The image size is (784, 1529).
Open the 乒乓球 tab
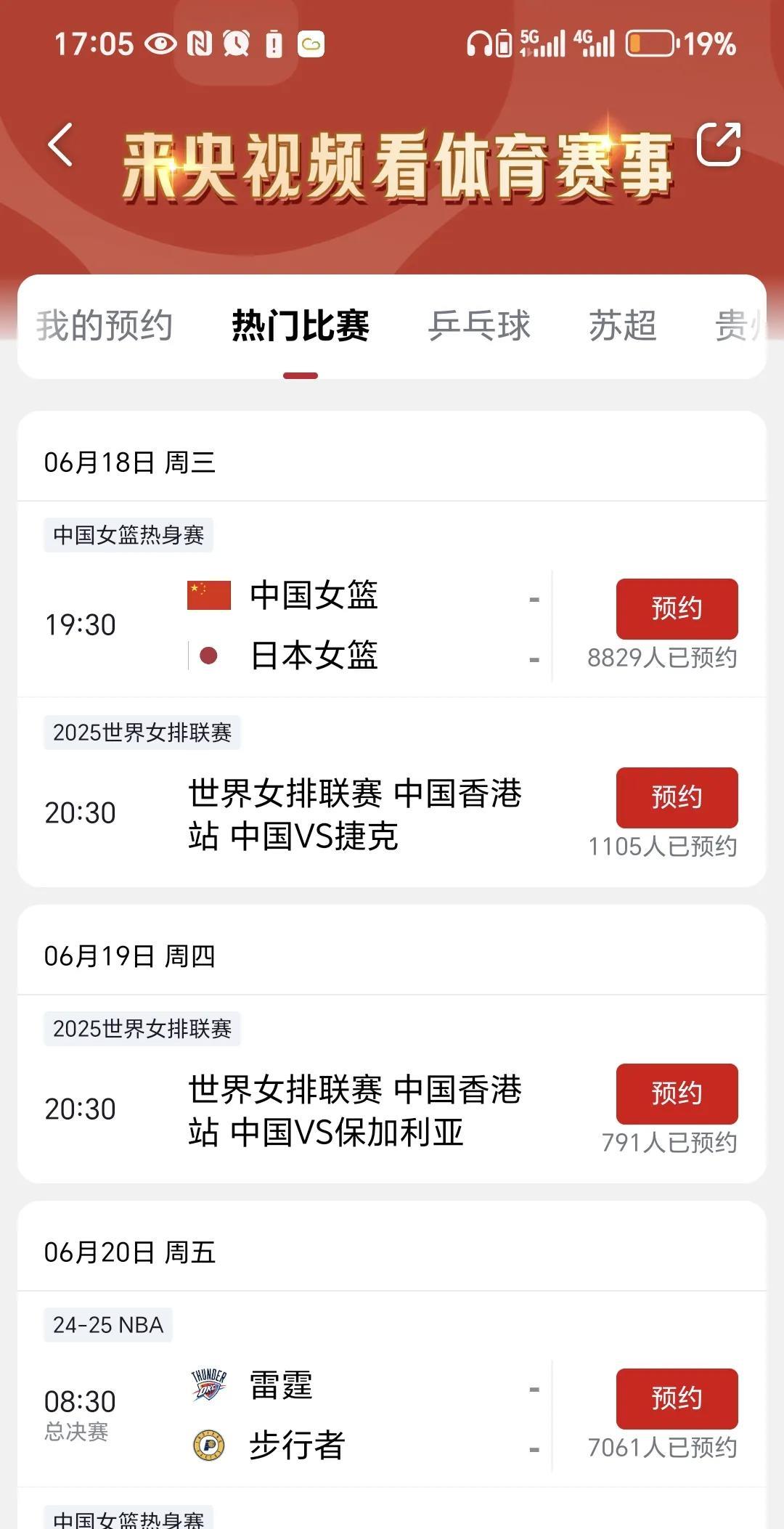point(479,325)
